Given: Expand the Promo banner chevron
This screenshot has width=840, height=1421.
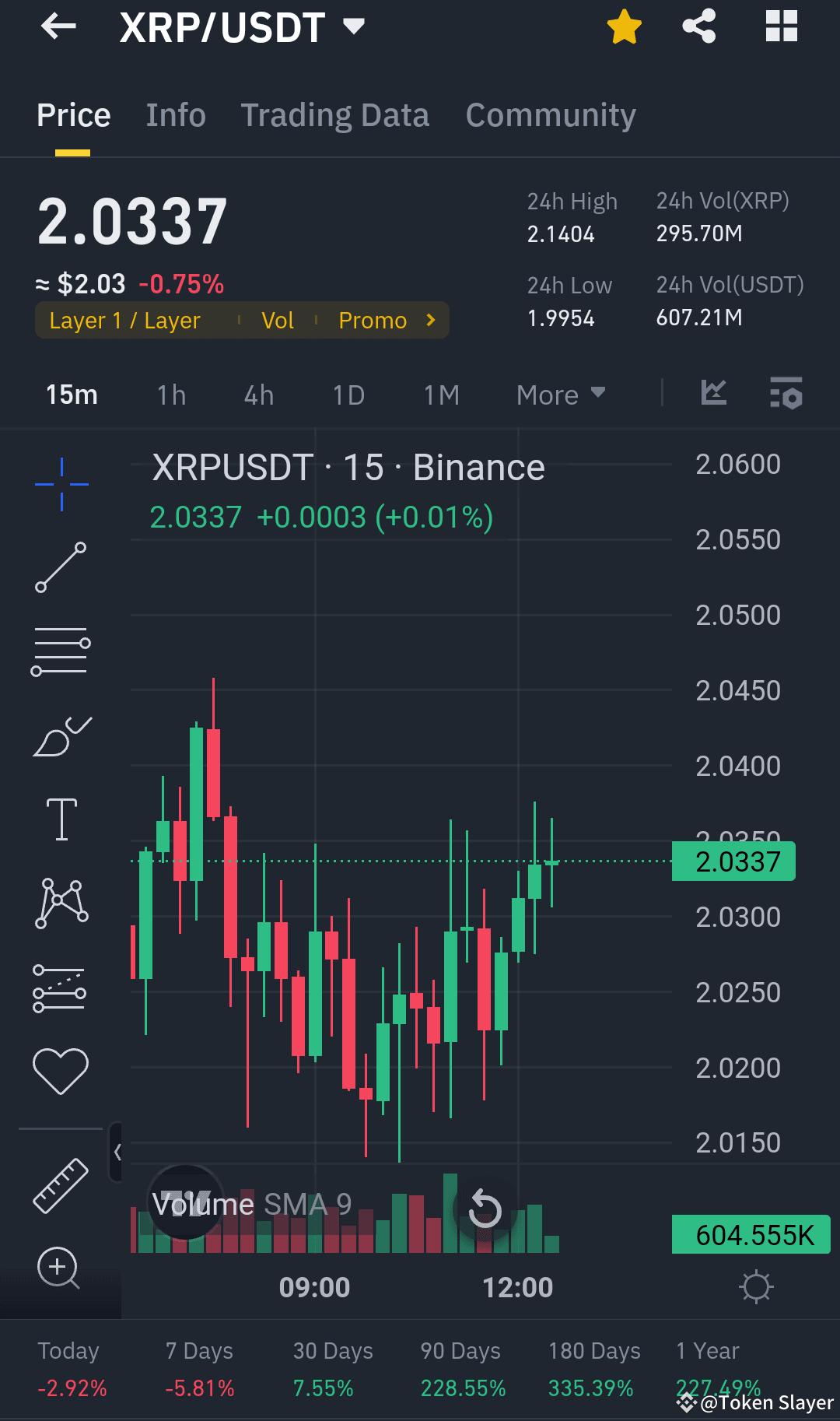Looking at the screenshot, I should [x=429, y=319].
